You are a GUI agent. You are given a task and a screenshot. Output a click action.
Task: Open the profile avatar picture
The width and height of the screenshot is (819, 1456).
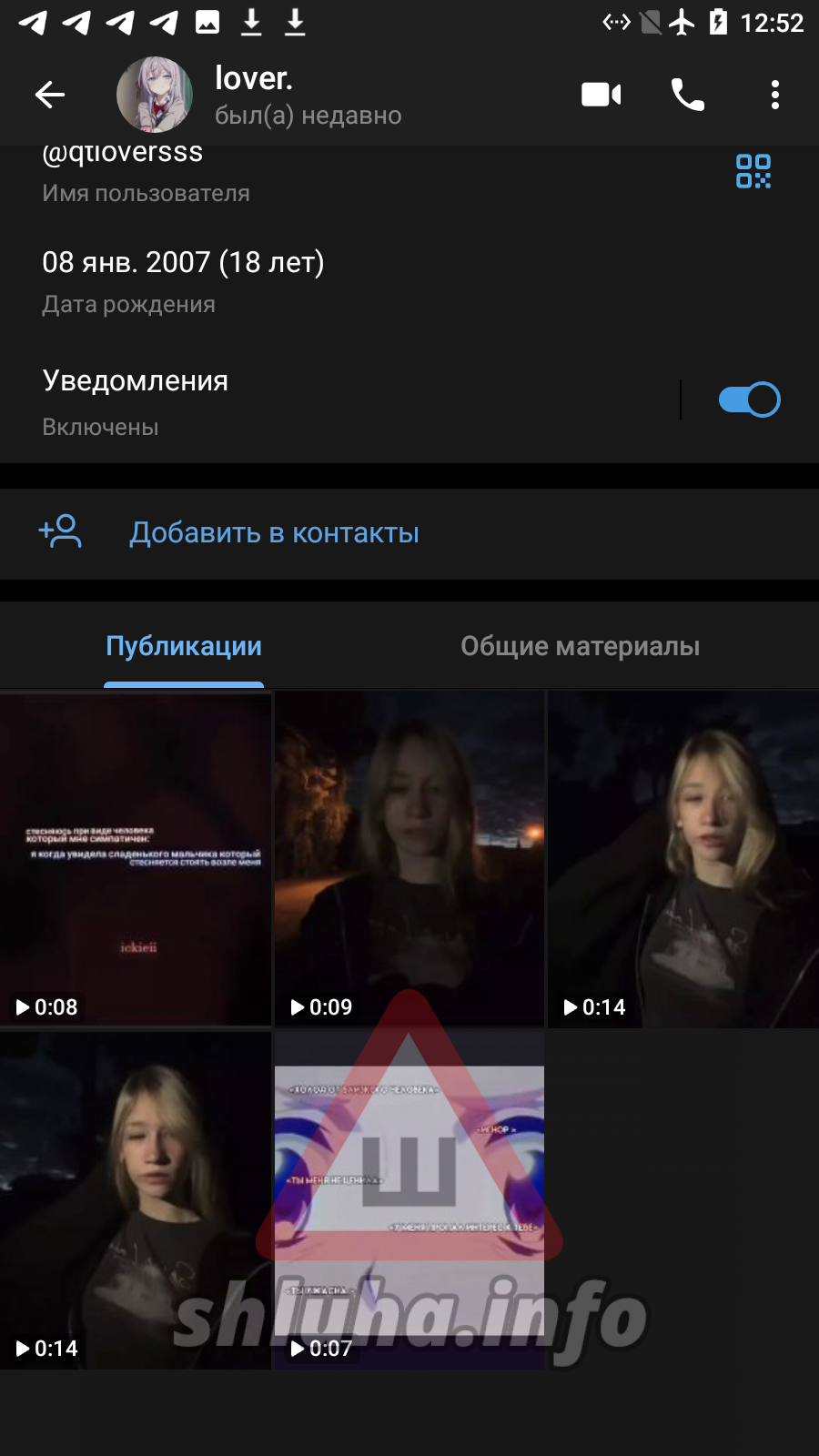[155, 95]
